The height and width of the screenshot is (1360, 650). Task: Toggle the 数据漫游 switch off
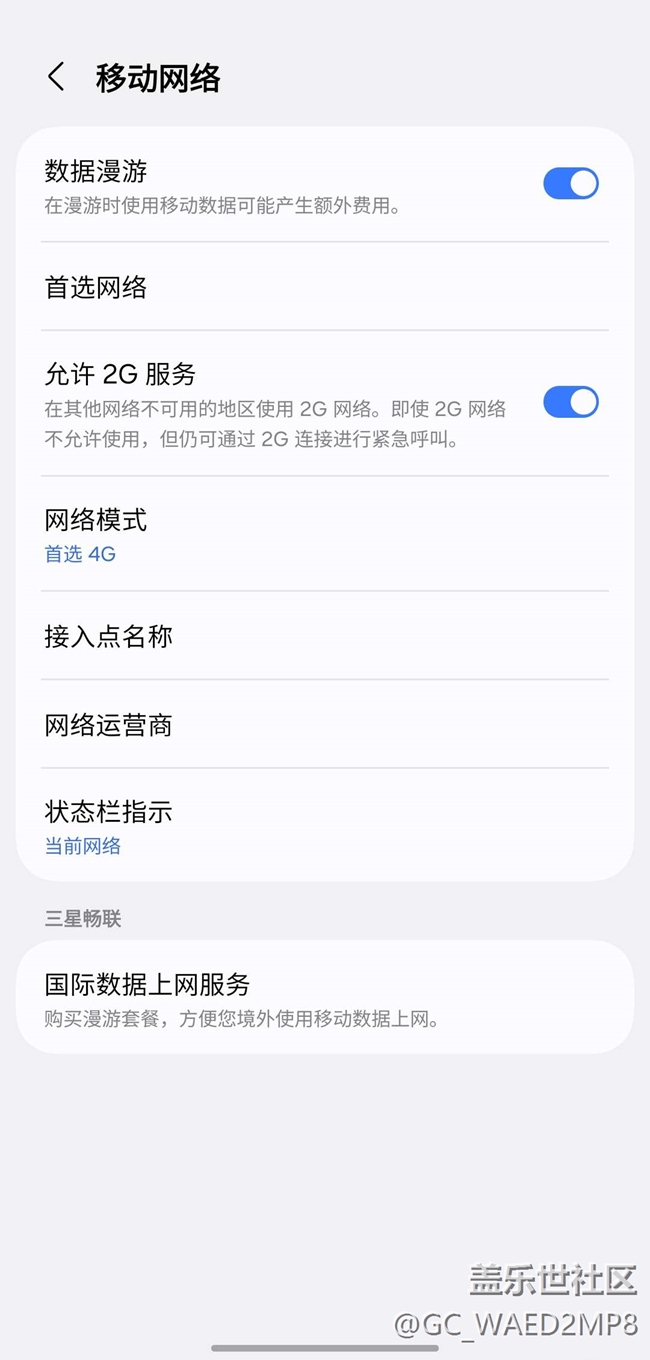click(x=570, y=184)
